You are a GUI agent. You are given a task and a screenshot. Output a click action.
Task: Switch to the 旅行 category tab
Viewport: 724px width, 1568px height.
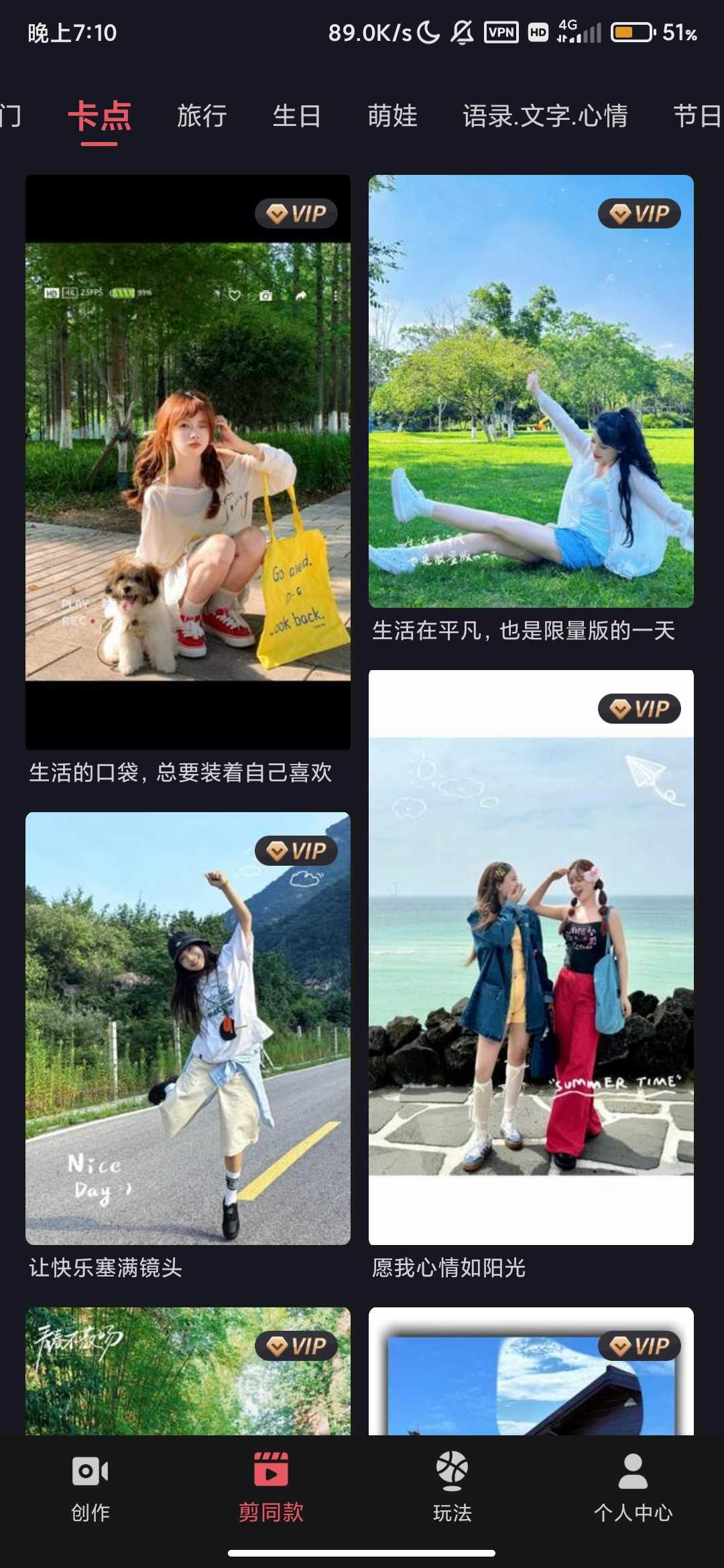point(202,116)
